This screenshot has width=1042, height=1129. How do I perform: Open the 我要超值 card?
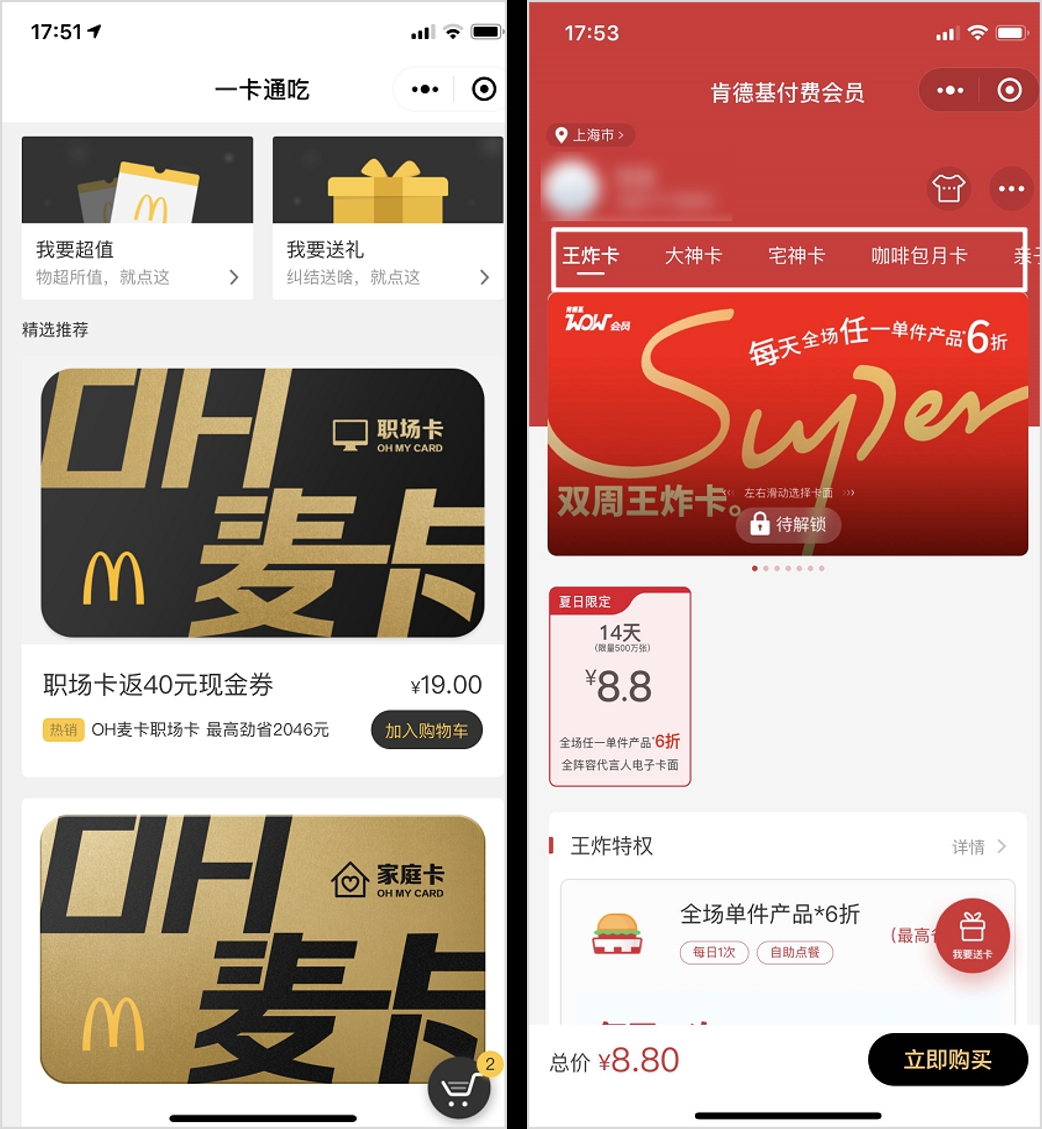click(137, 218)
